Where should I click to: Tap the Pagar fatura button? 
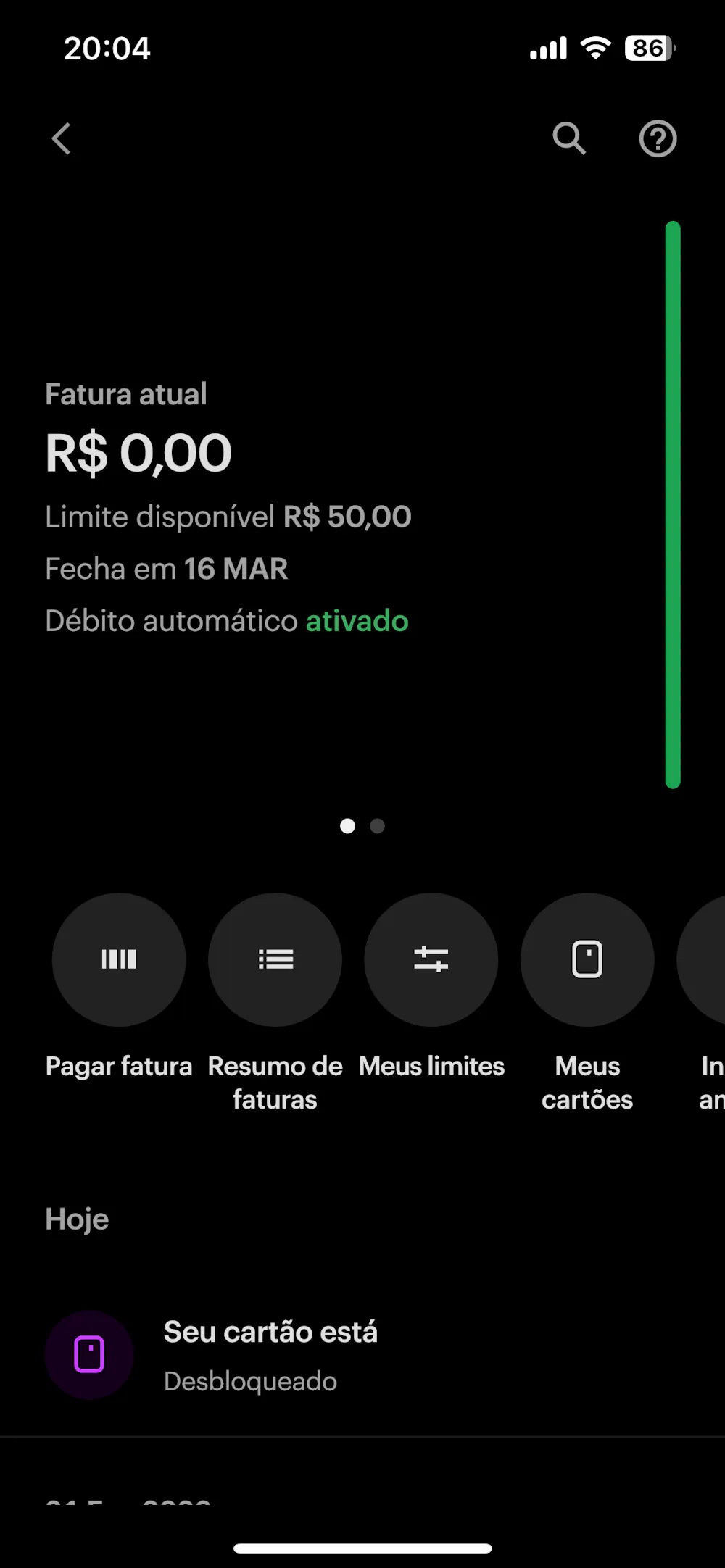(119, 959)
